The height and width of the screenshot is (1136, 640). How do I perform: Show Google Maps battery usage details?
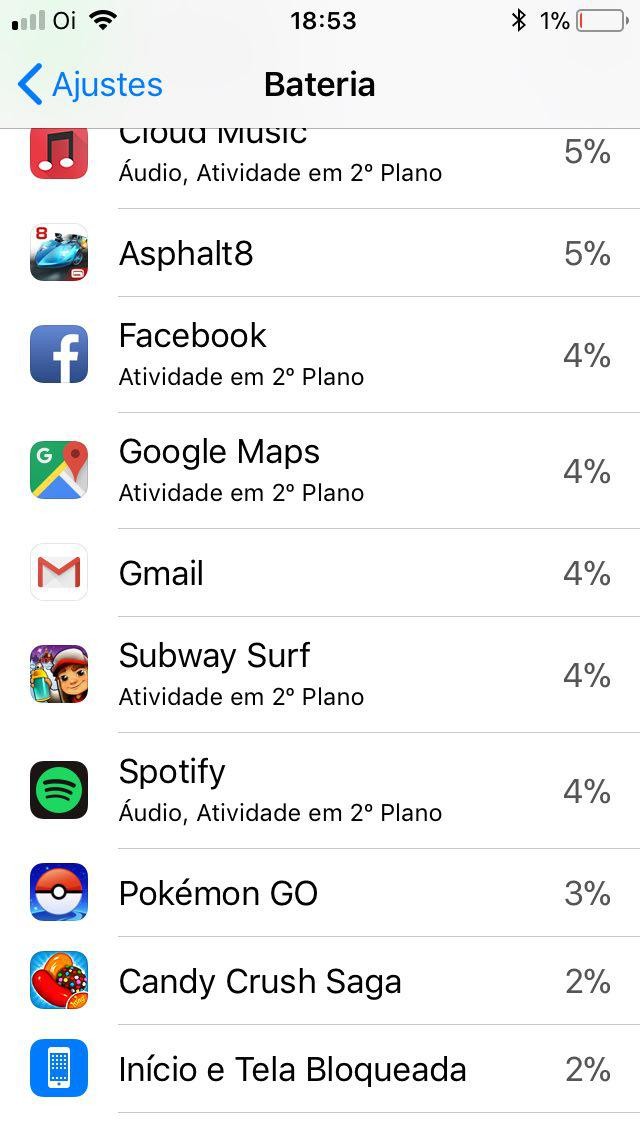[320, 470]
